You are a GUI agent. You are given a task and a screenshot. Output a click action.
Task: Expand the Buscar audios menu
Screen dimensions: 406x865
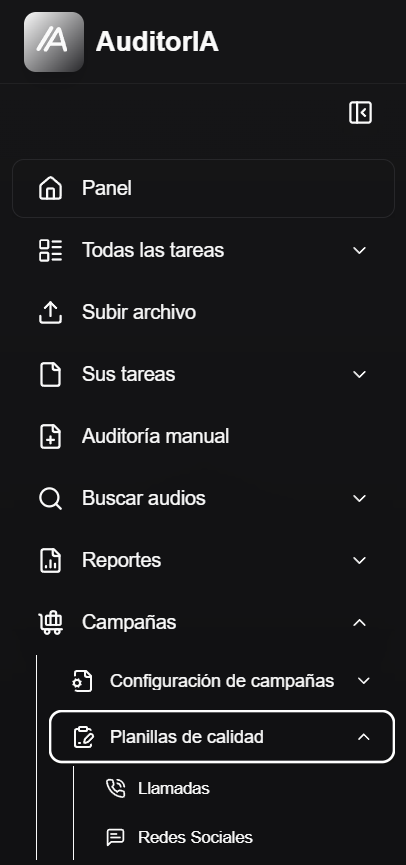click(204, 498)
